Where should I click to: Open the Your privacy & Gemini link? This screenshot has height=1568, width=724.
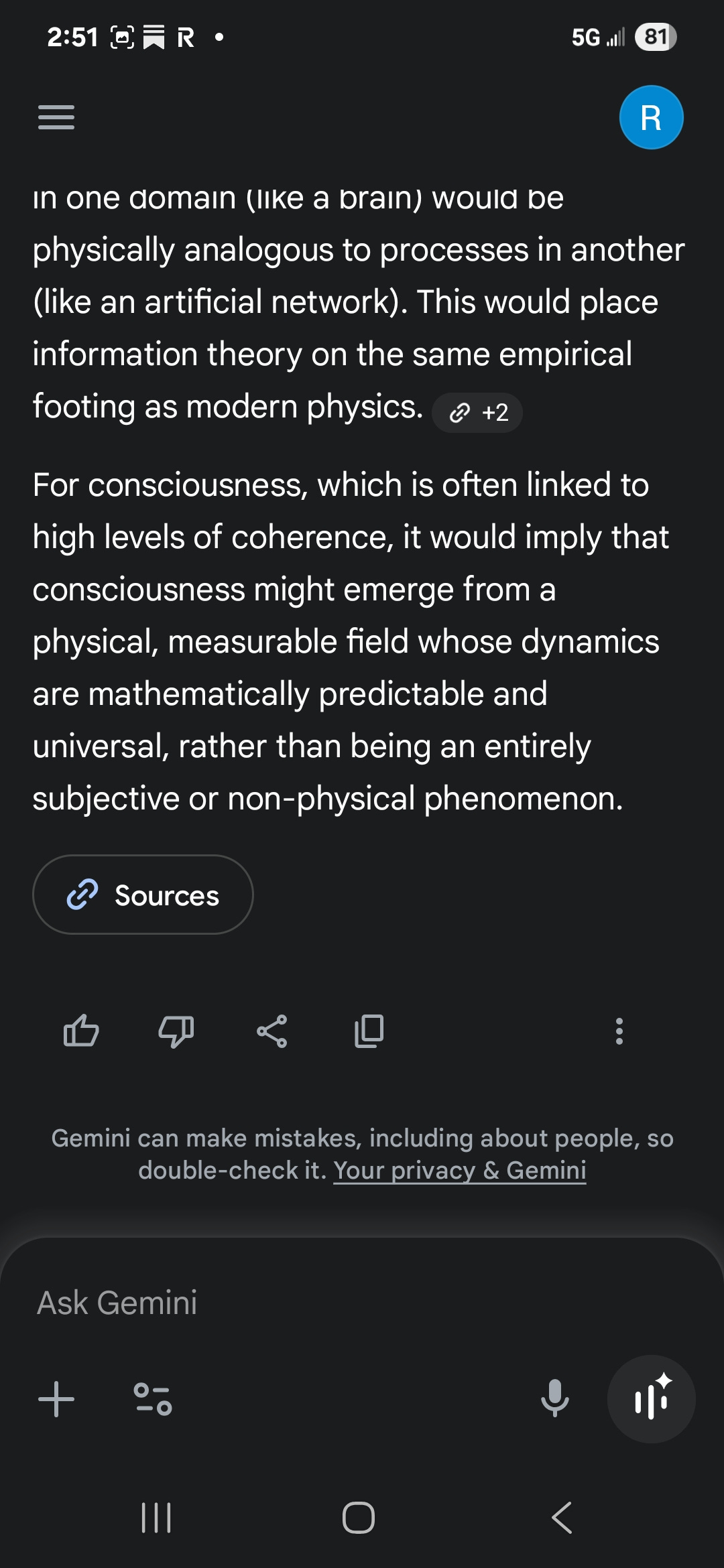(x=460, y=1170)
